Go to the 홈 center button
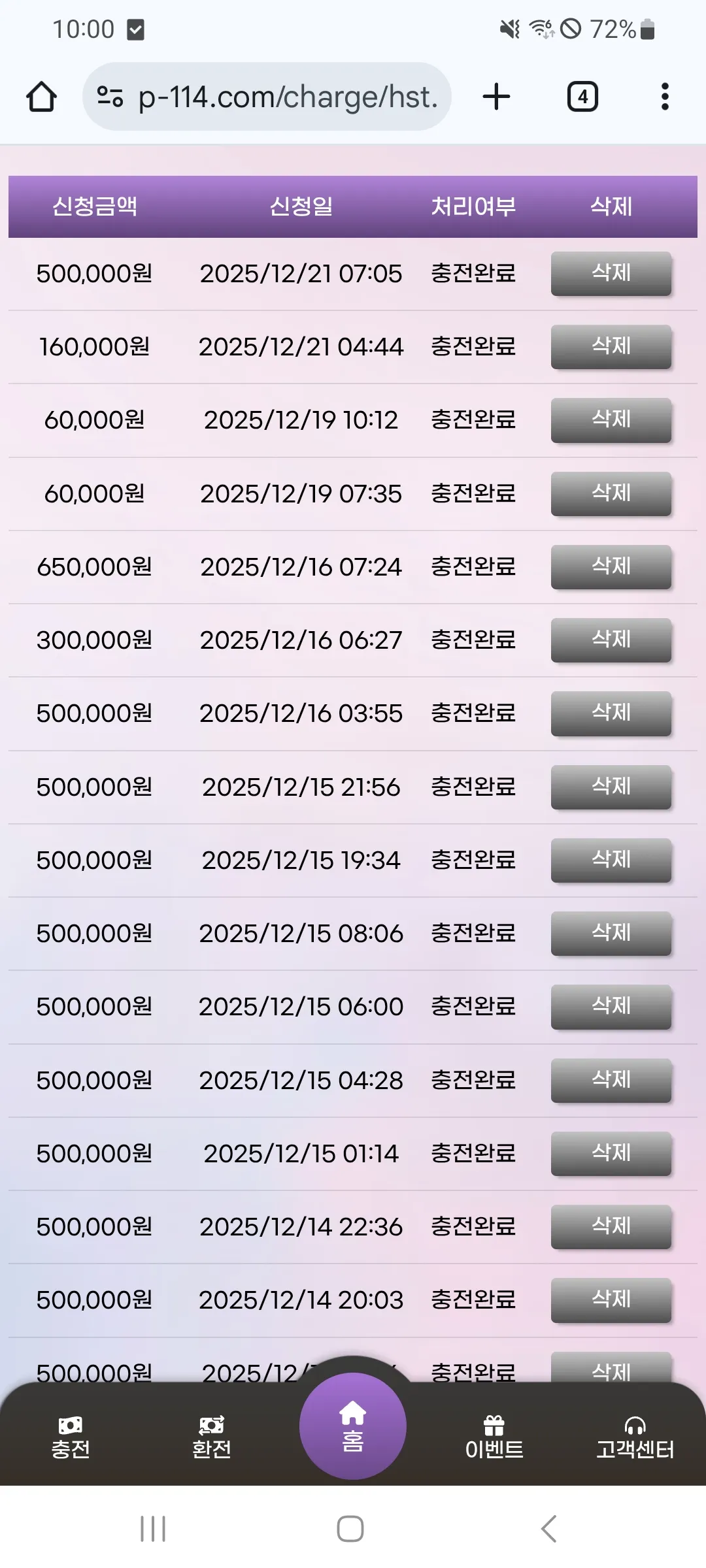 (353, 1426)
